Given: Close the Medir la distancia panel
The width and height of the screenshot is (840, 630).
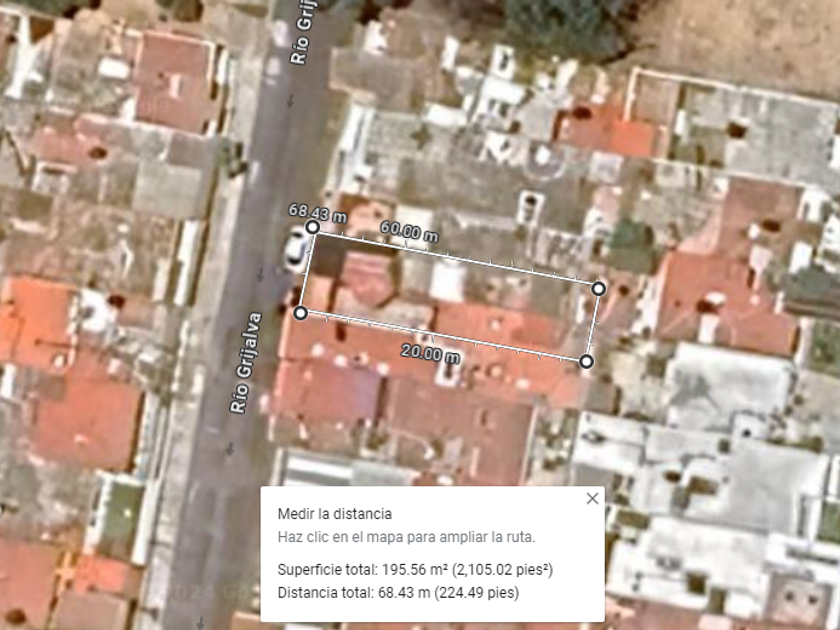Looking at the screenshot, I should pyautogui.click(x=592, y=498).
